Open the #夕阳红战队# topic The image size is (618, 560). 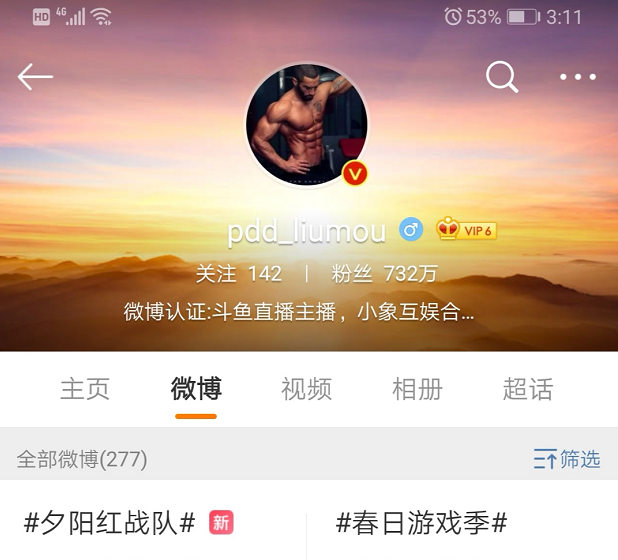point(110,522)
